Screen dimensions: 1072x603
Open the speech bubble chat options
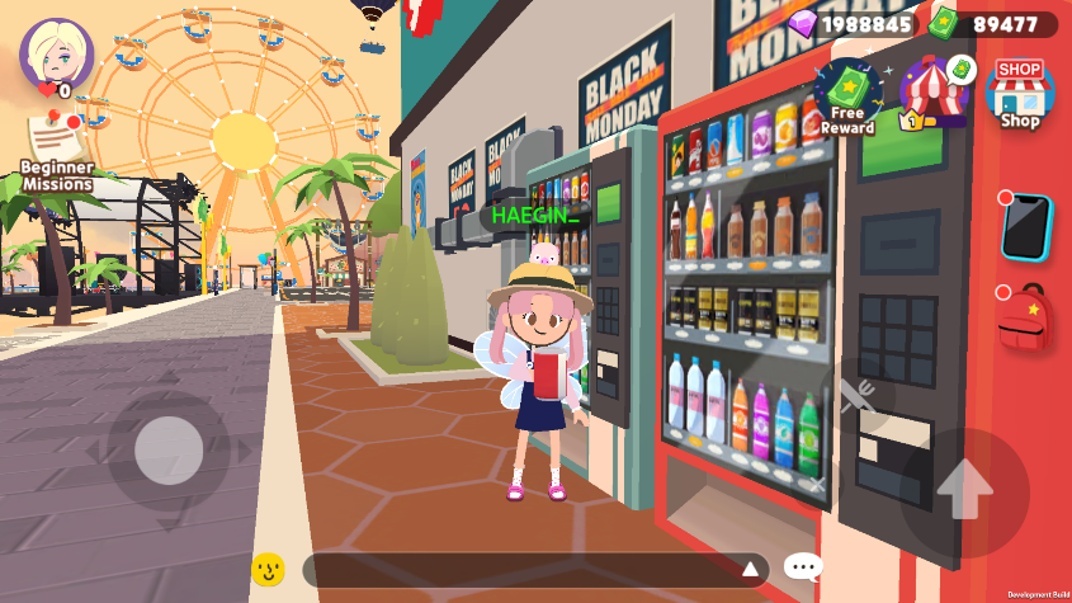803,568
